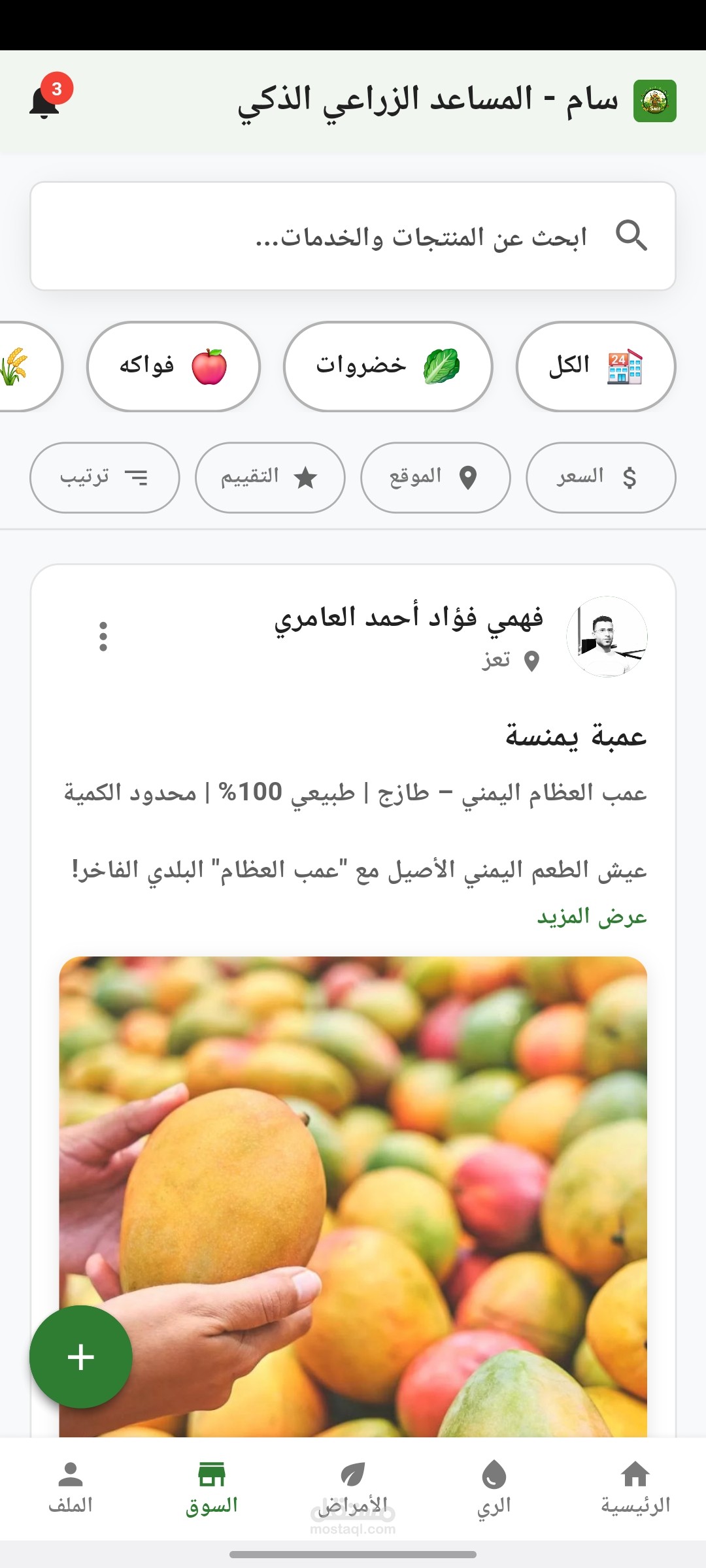The width and height of the screenshot is (706, 1568).
Task: Open the mango product image
Action: tap(353, 1197)
